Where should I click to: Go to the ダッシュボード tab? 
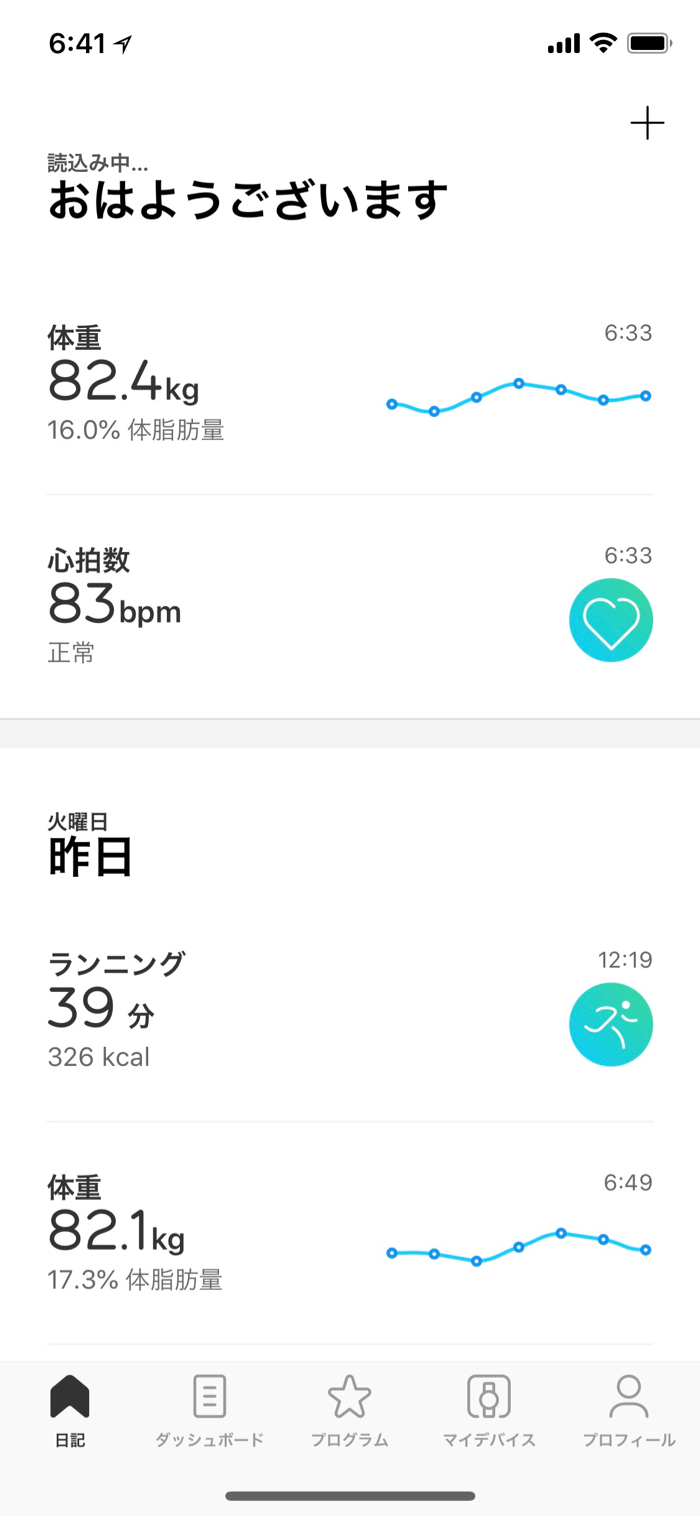[209, 1410]
